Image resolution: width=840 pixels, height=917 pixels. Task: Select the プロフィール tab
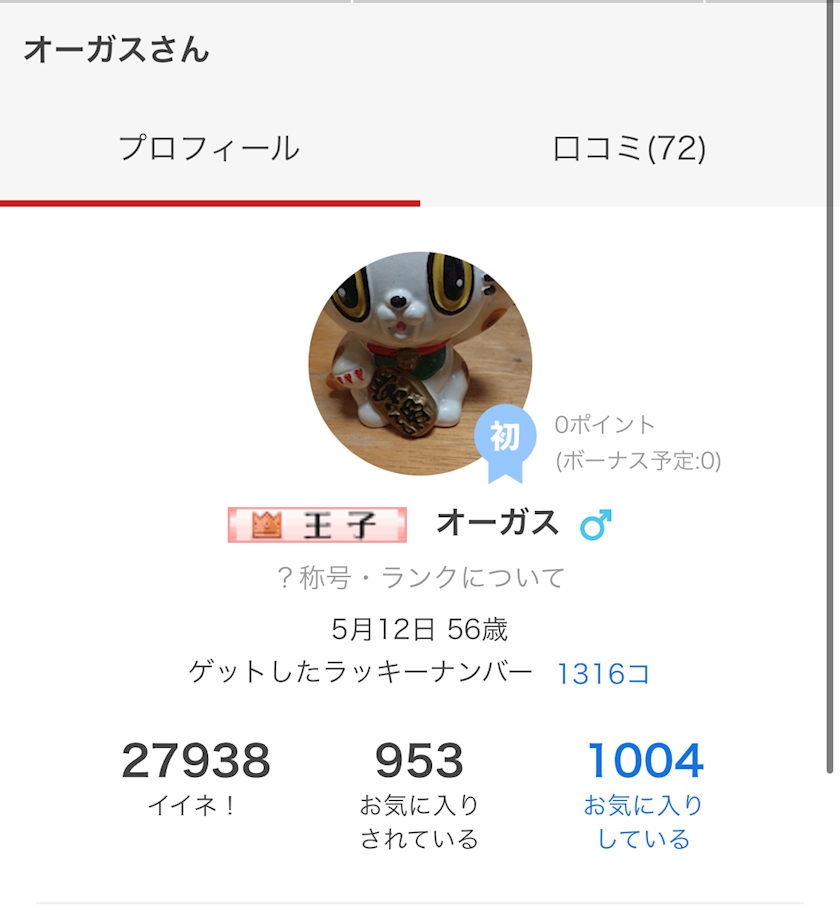(209, 149)
